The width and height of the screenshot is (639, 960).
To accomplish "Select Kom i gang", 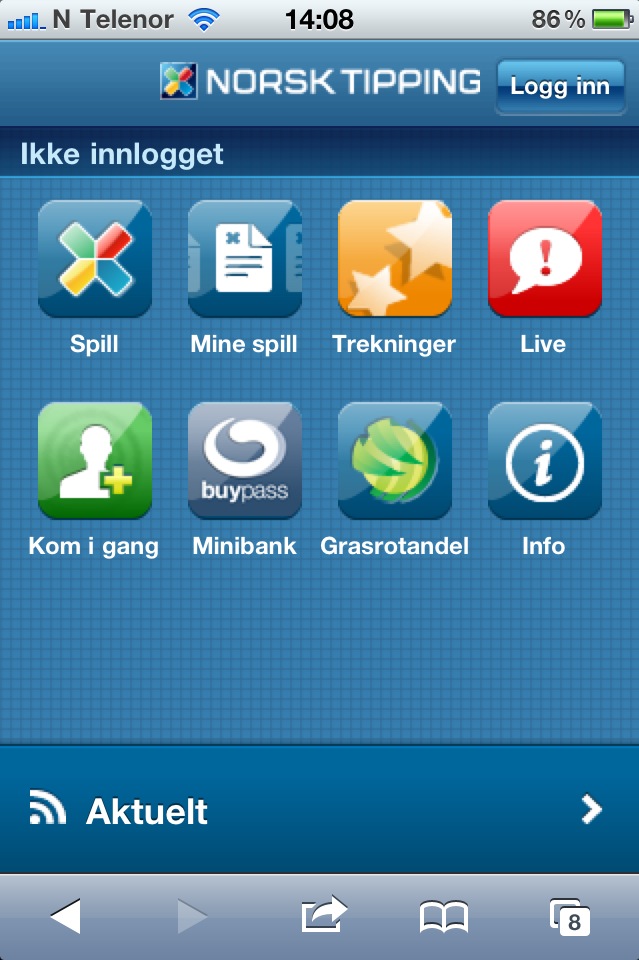I will (x=94, y=461).
